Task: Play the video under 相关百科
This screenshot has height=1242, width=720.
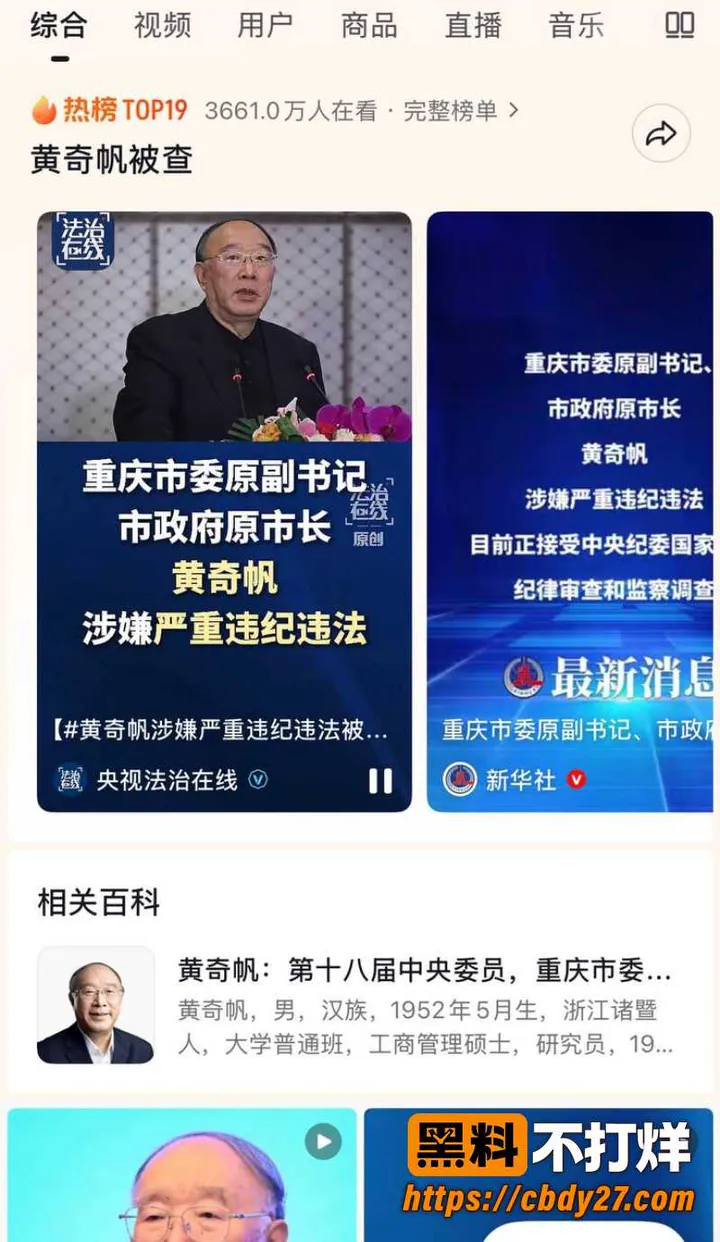Action: [x=323, y=1141]
